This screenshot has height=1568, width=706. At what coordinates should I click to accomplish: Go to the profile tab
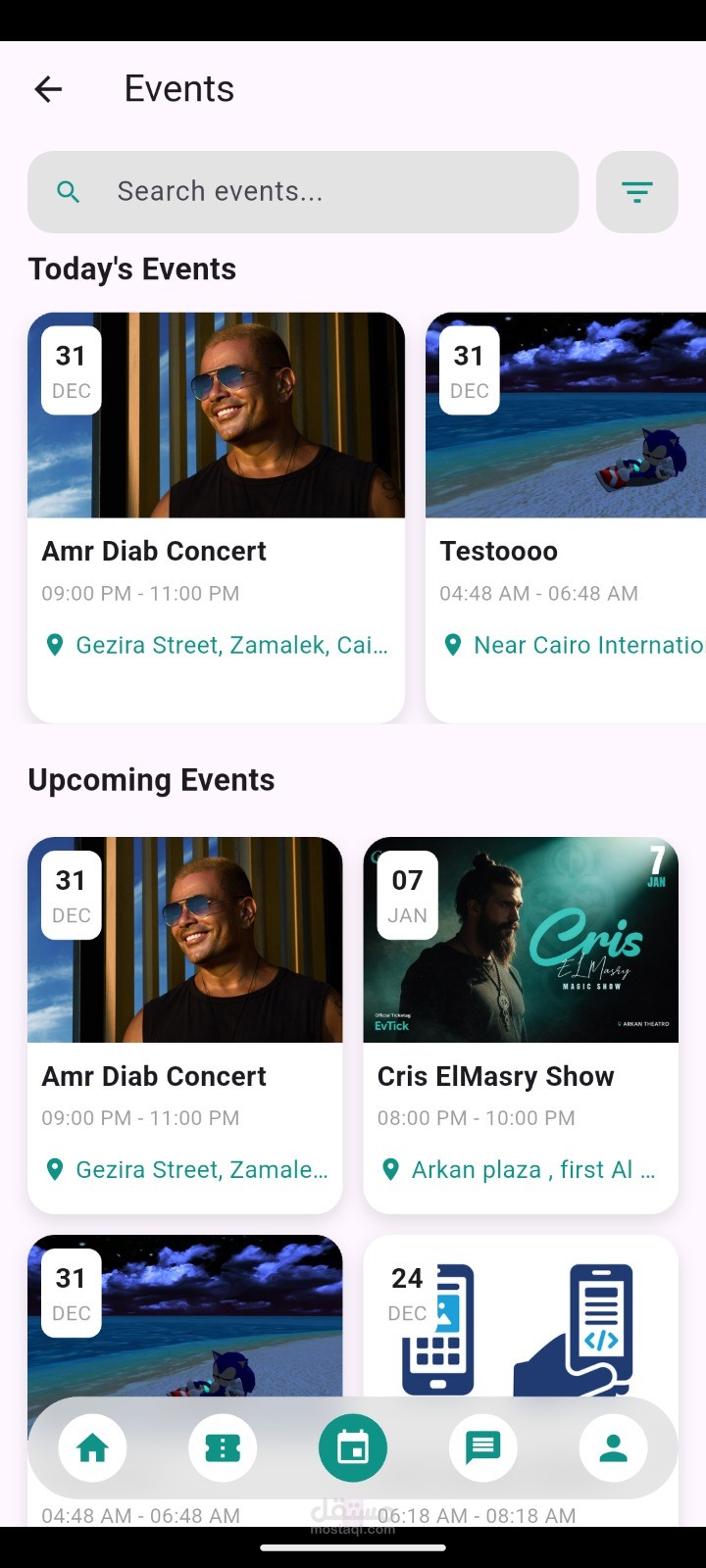[613, 1447]
